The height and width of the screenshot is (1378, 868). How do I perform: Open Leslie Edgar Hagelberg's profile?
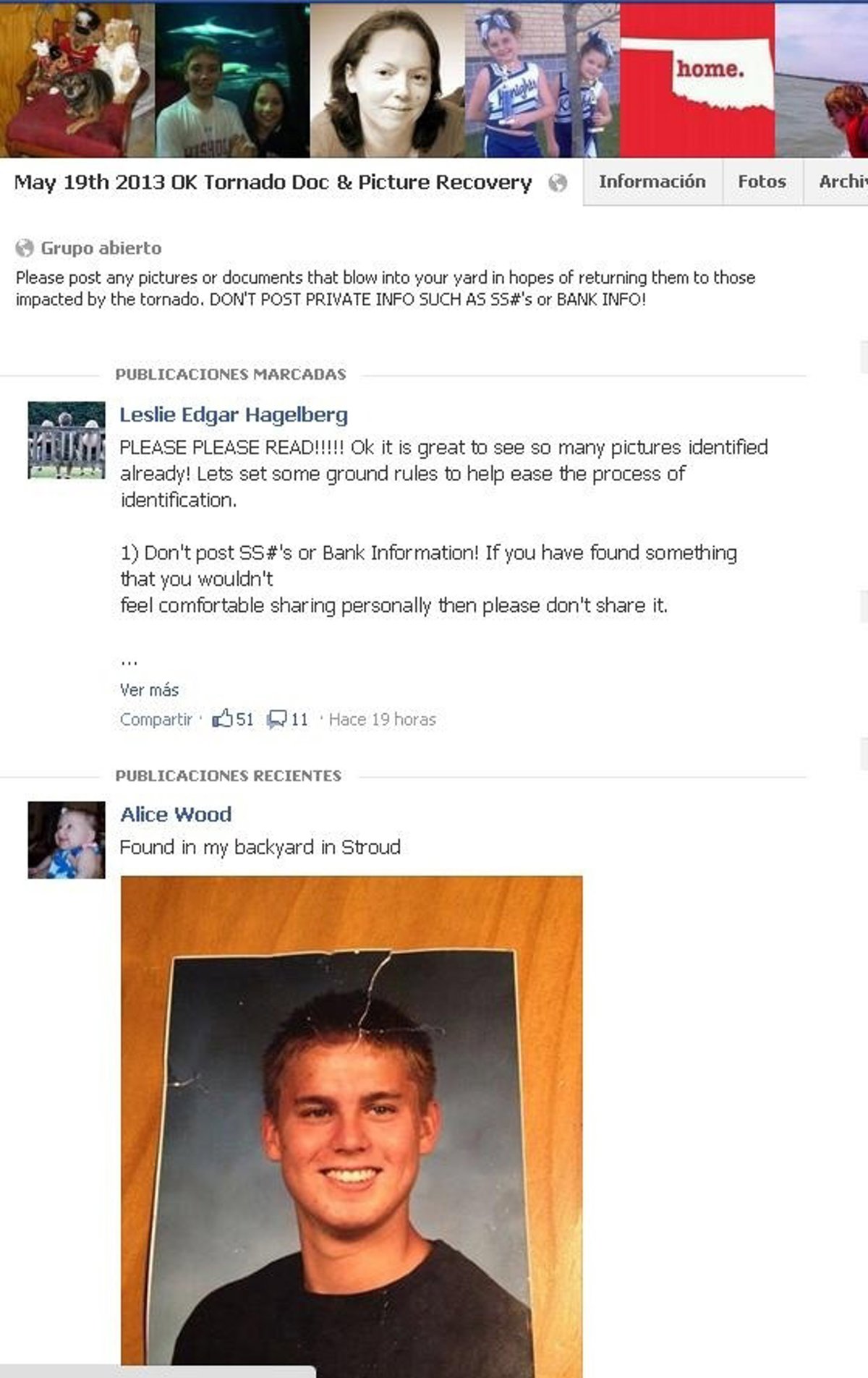tap(234, 414)
